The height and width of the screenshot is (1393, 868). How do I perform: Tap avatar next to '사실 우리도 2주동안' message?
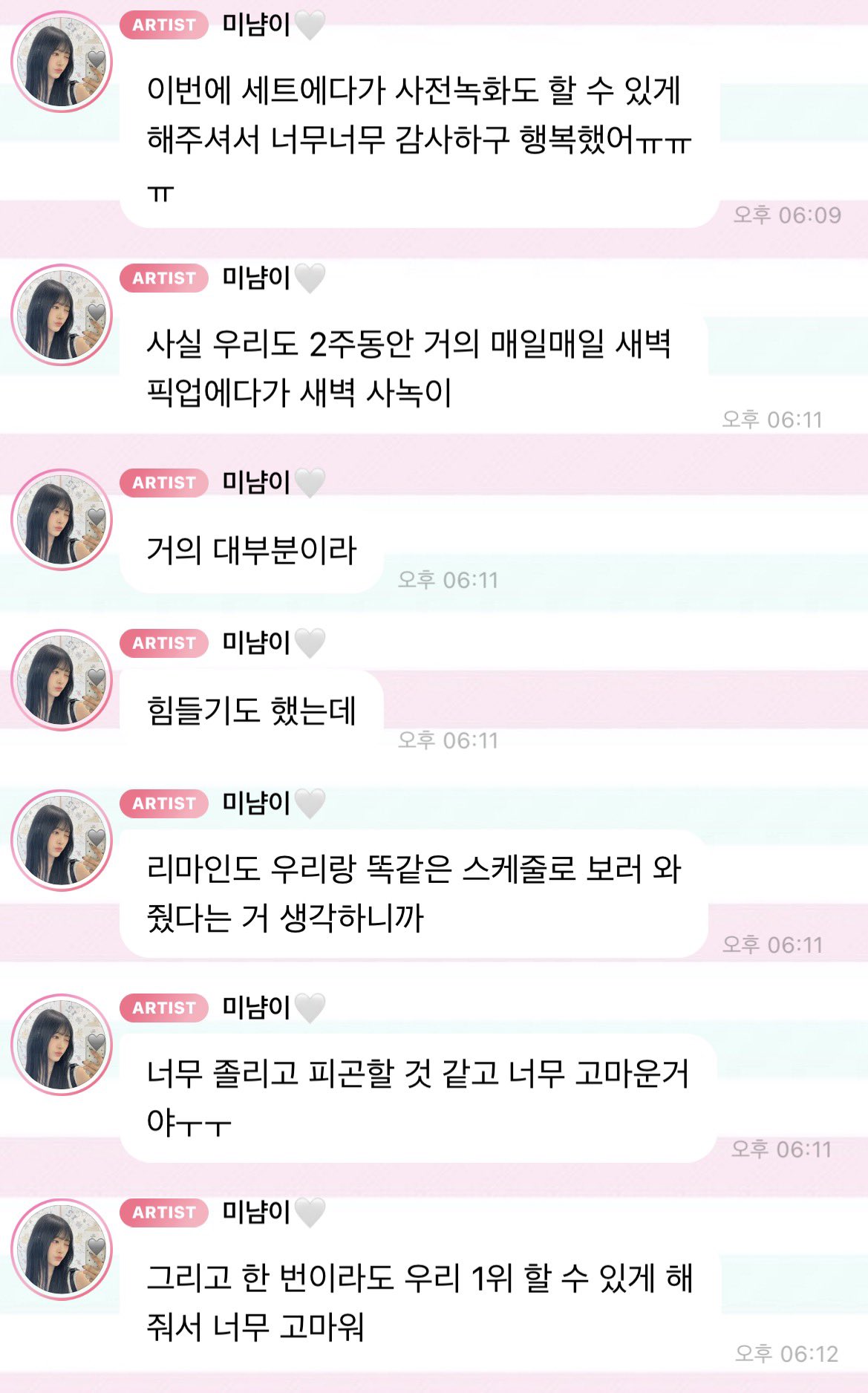click(62, 316)
